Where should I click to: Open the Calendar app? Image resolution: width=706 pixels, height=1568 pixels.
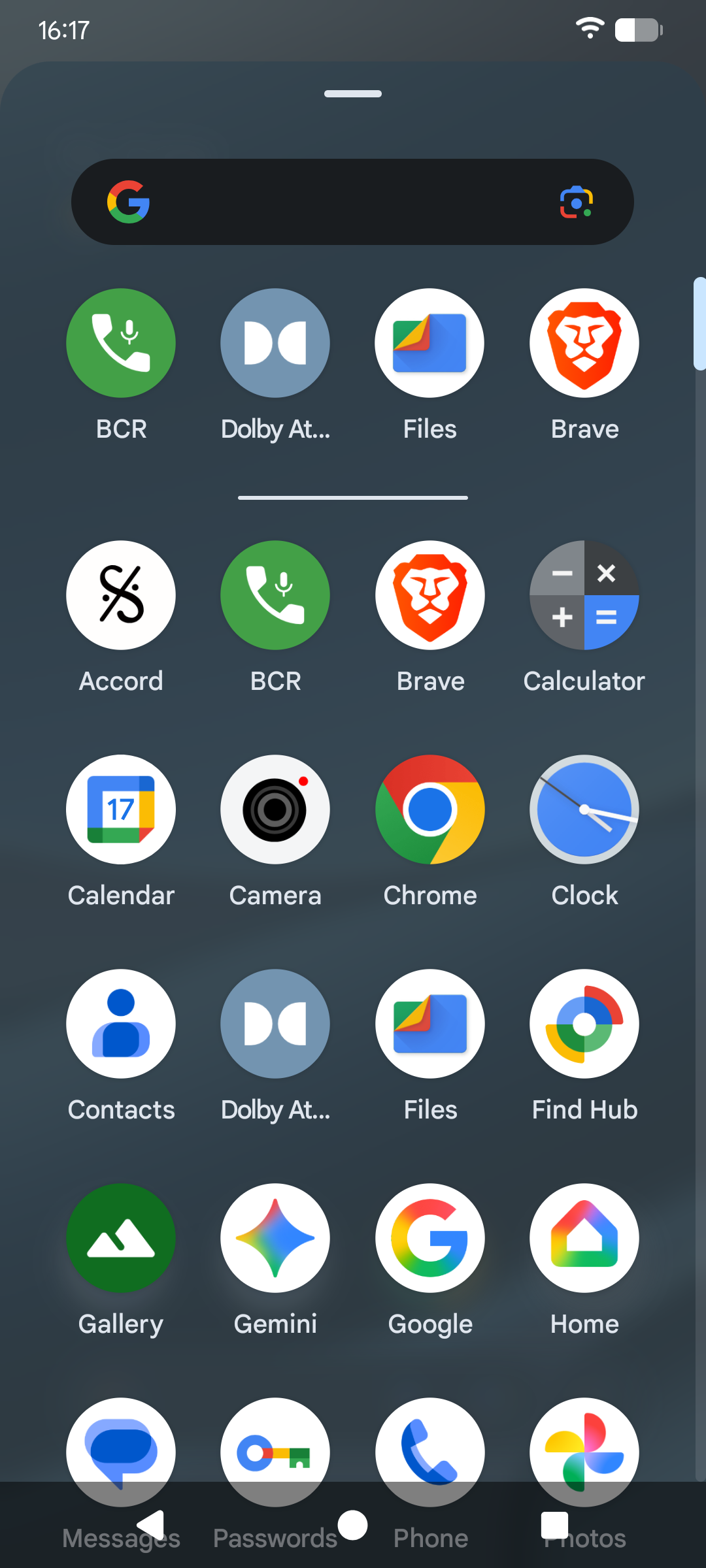click(x=121, y=809)
